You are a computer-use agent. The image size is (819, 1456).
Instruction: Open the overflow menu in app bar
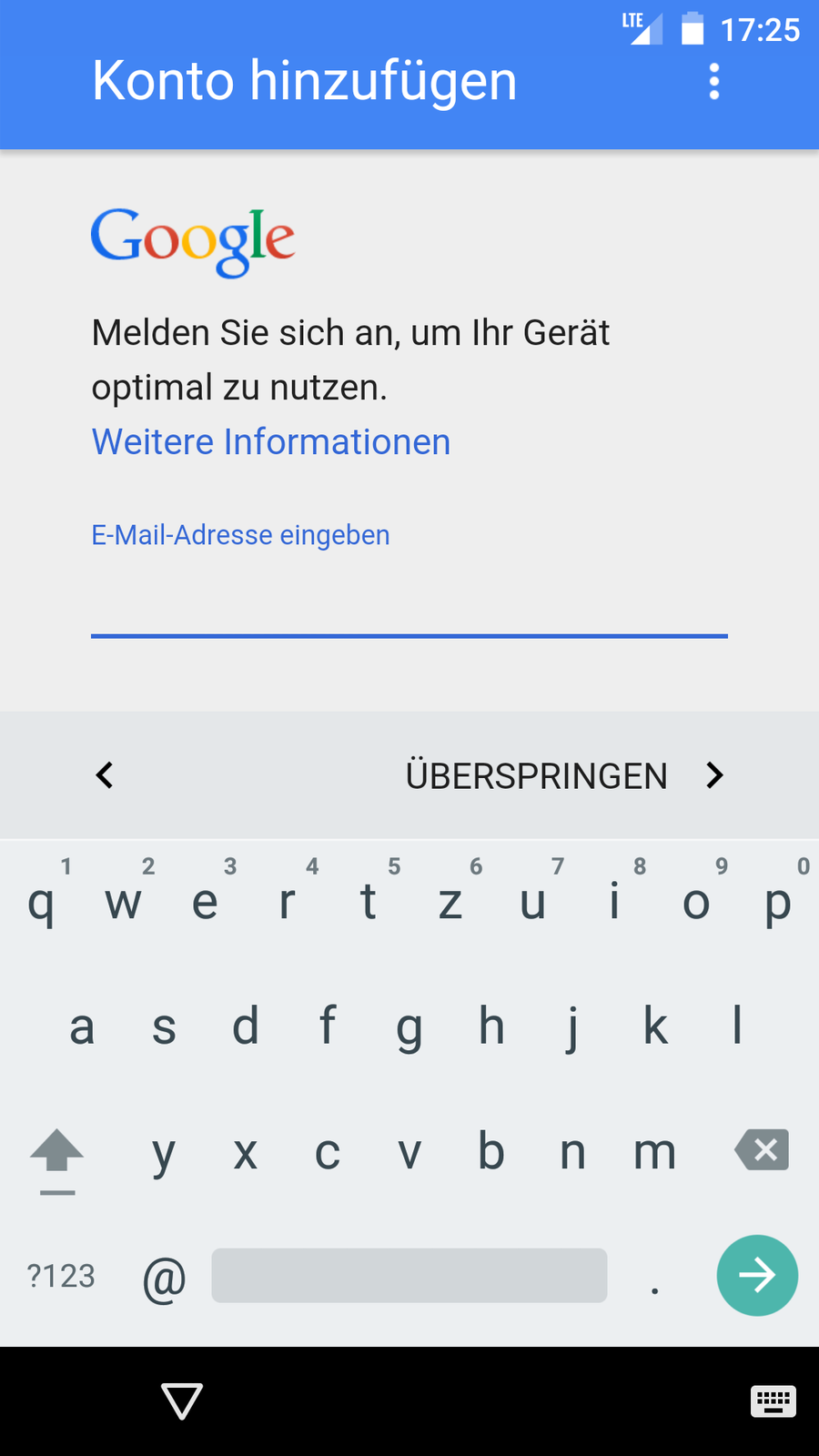pos(714,81)
